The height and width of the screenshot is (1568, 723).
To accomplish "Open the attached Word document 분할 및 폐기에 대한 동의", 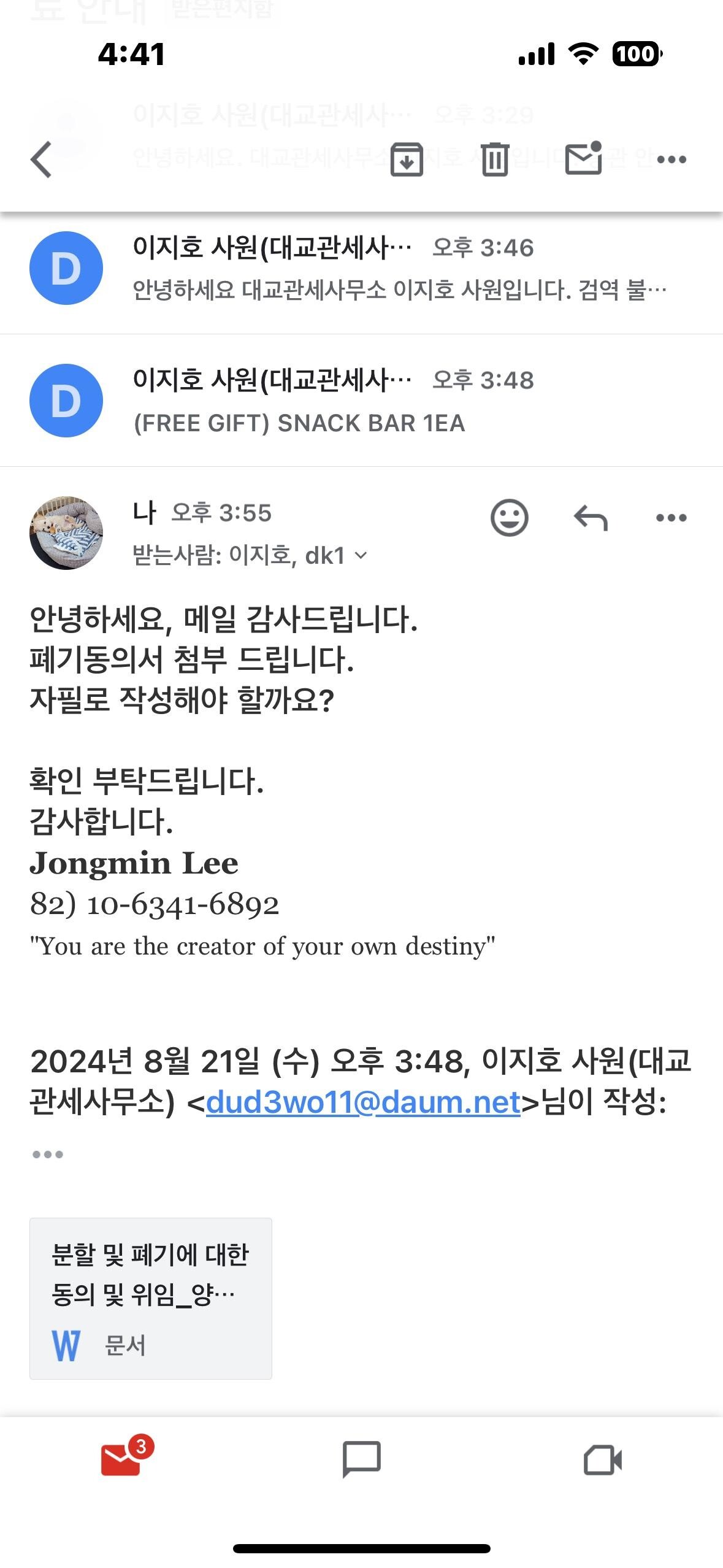I will click(x=151, y=1299).
